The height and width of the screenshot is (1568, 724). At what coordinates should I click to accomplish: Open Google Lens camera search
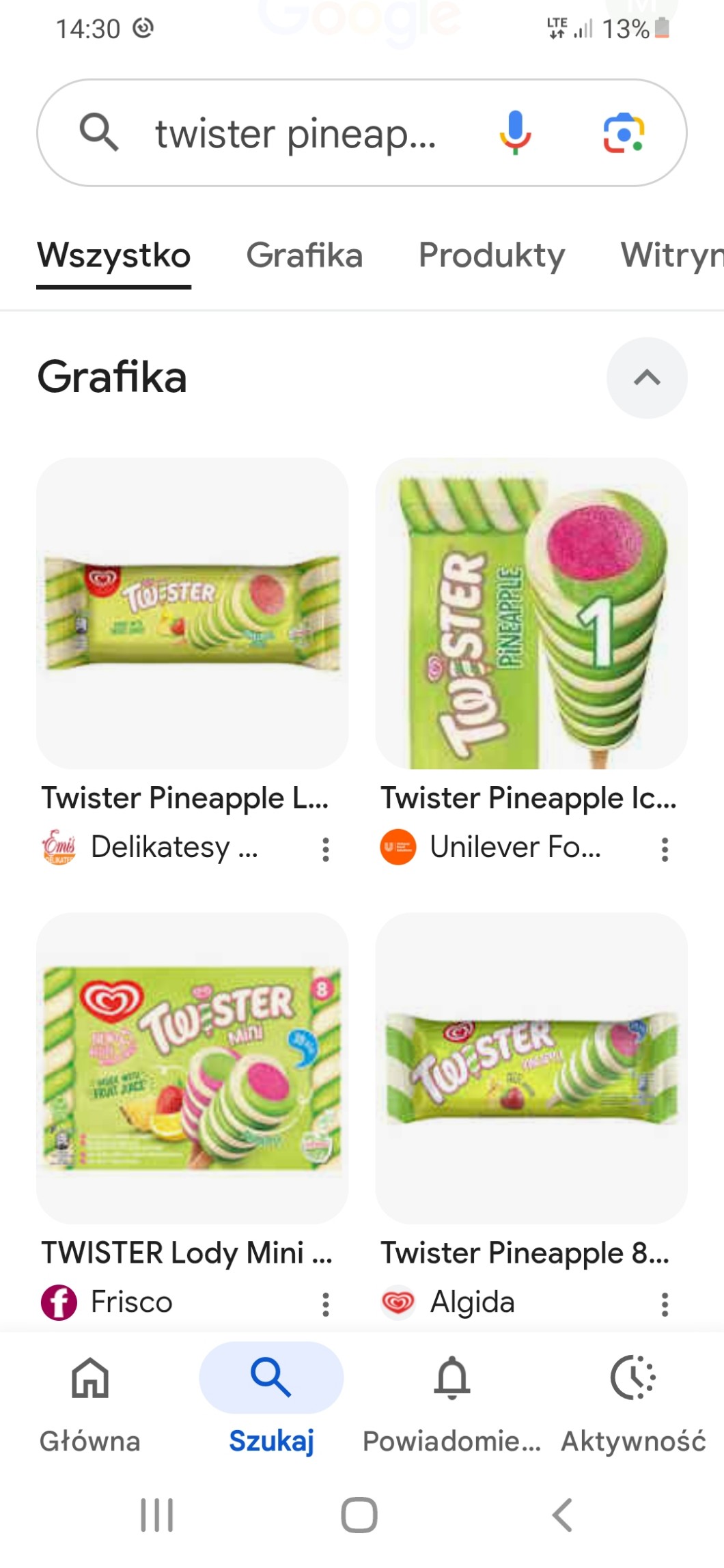[623, 132]
